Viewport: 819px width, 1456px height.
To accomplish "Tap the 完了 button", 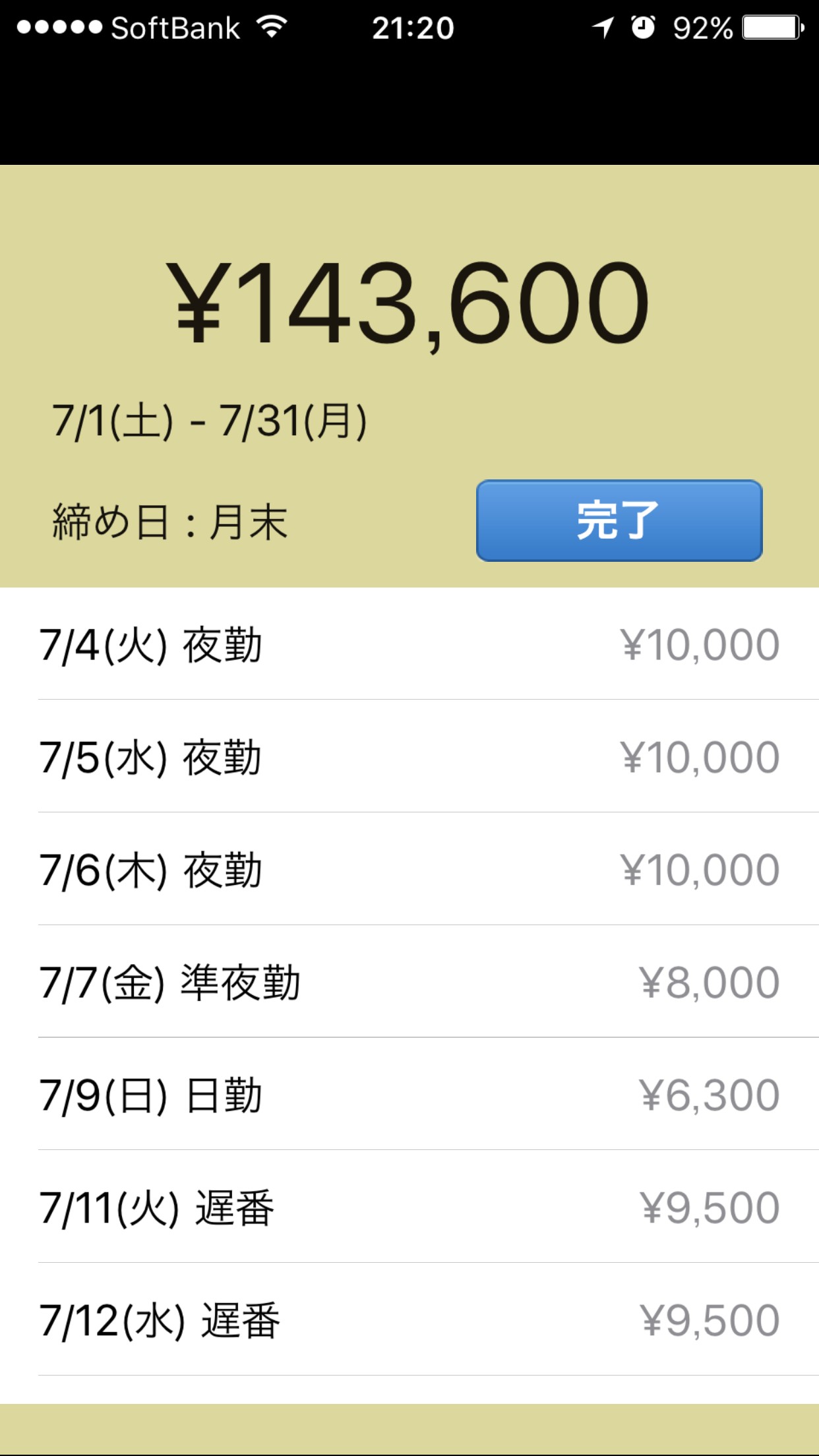I will pyautogui.click(x=619, y=520).
